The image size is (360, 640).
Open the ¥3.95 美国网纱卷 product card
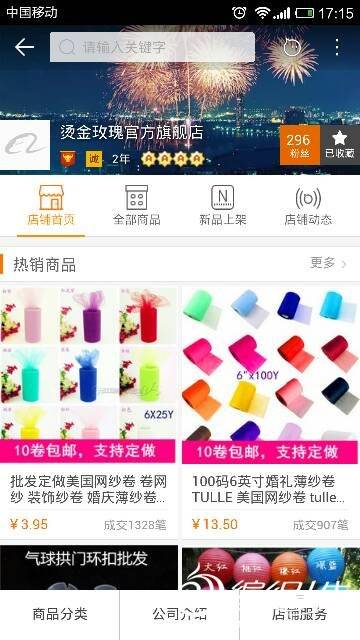(88, 412)
